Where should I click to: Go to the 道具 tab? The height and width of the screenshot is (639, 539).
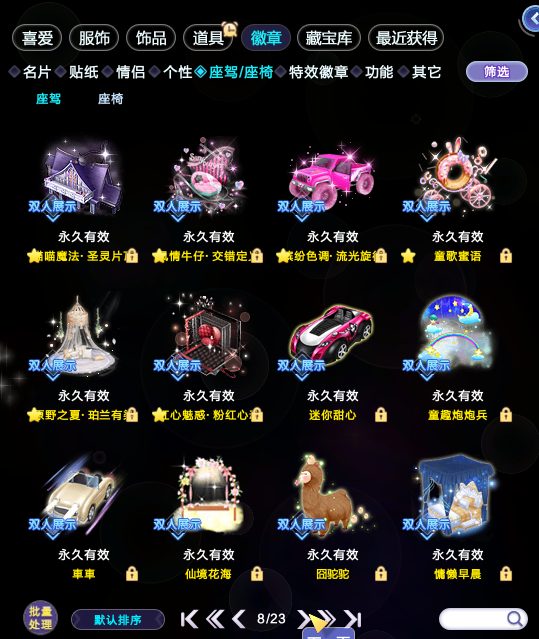tap(208, 38)
